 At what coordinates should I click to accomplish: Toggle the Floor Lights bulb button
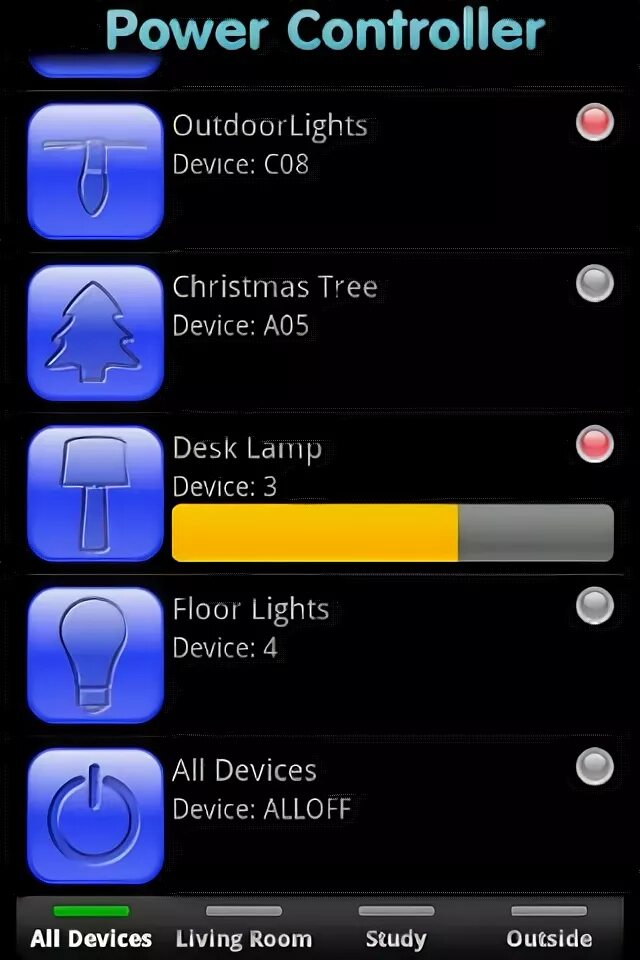coord(95,654)
